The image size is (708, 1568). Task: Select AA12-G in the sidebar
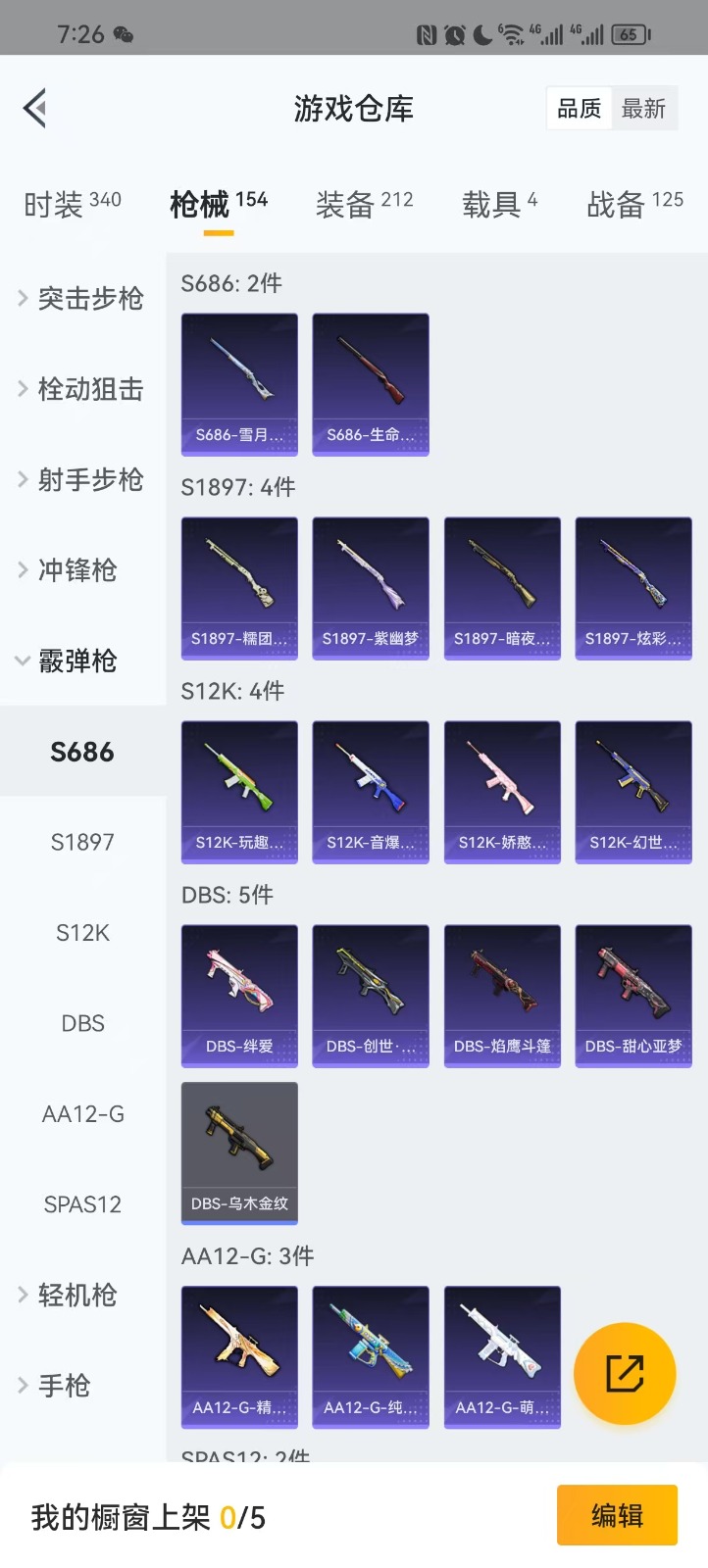82,1114
